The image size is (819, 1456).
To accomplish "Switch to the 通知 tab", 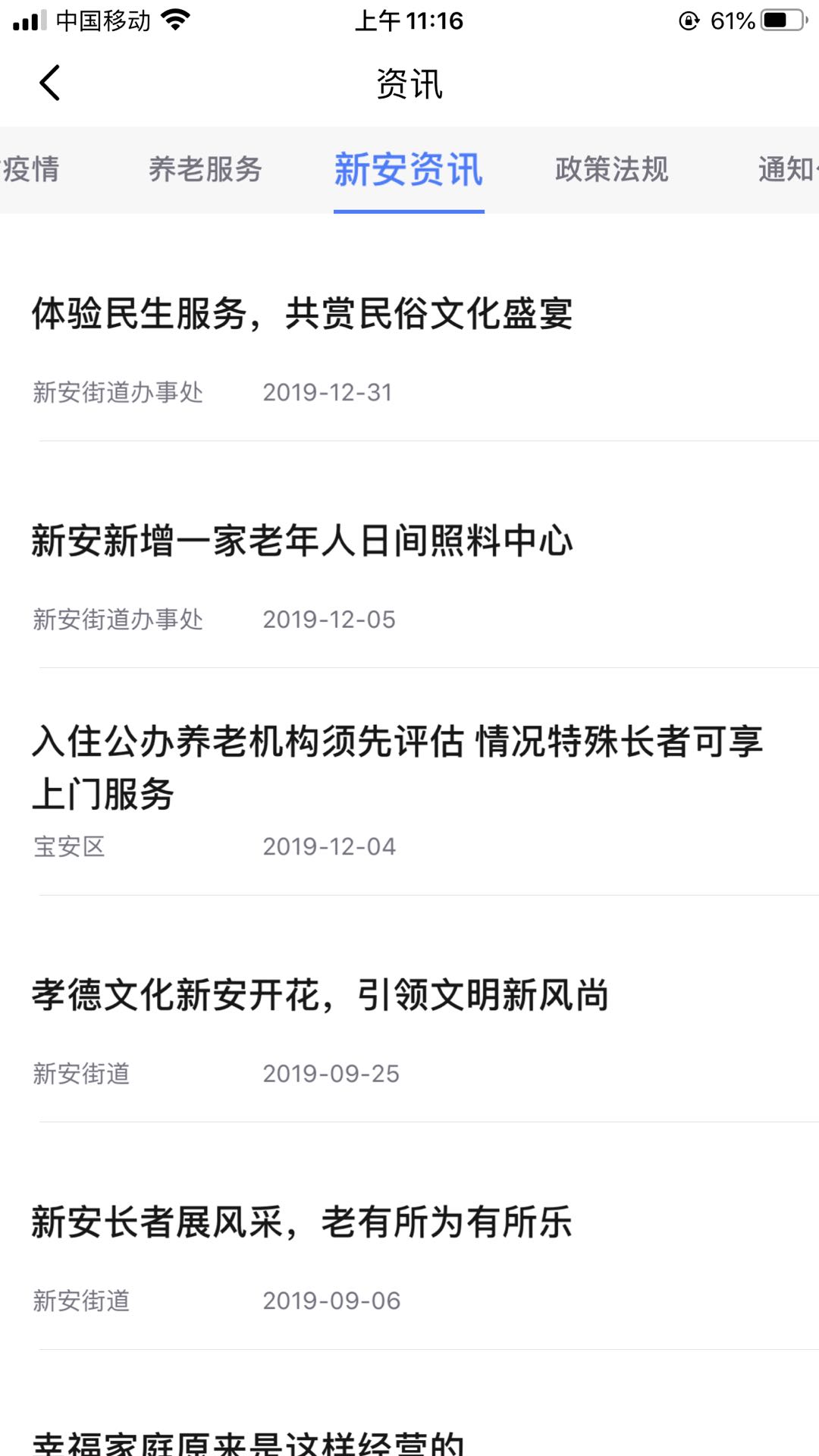I will pyautogui.click(x=786, y=169).
